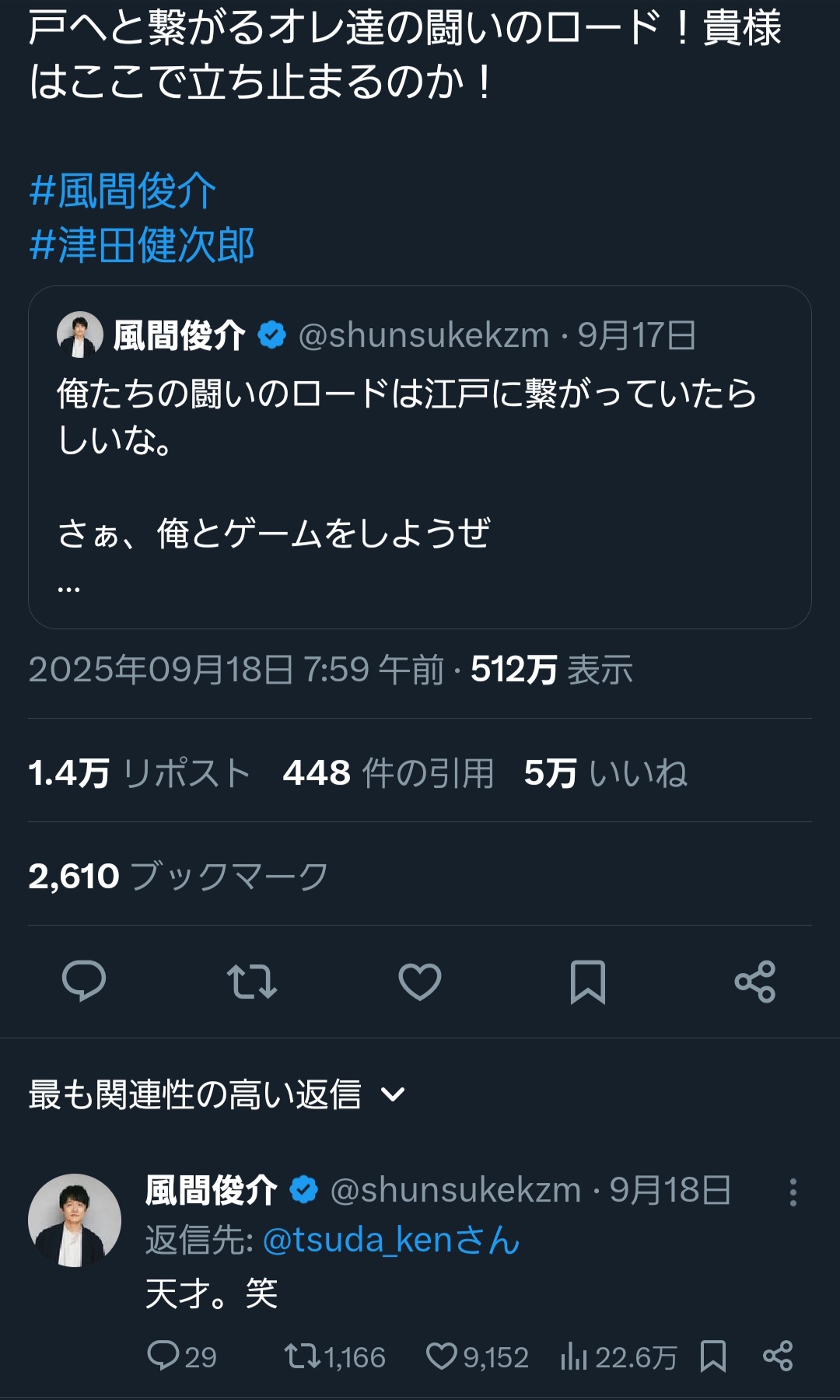Open the overflow menu on 風間俊介's reply

pyautogui.click(x=793, y=1192)
